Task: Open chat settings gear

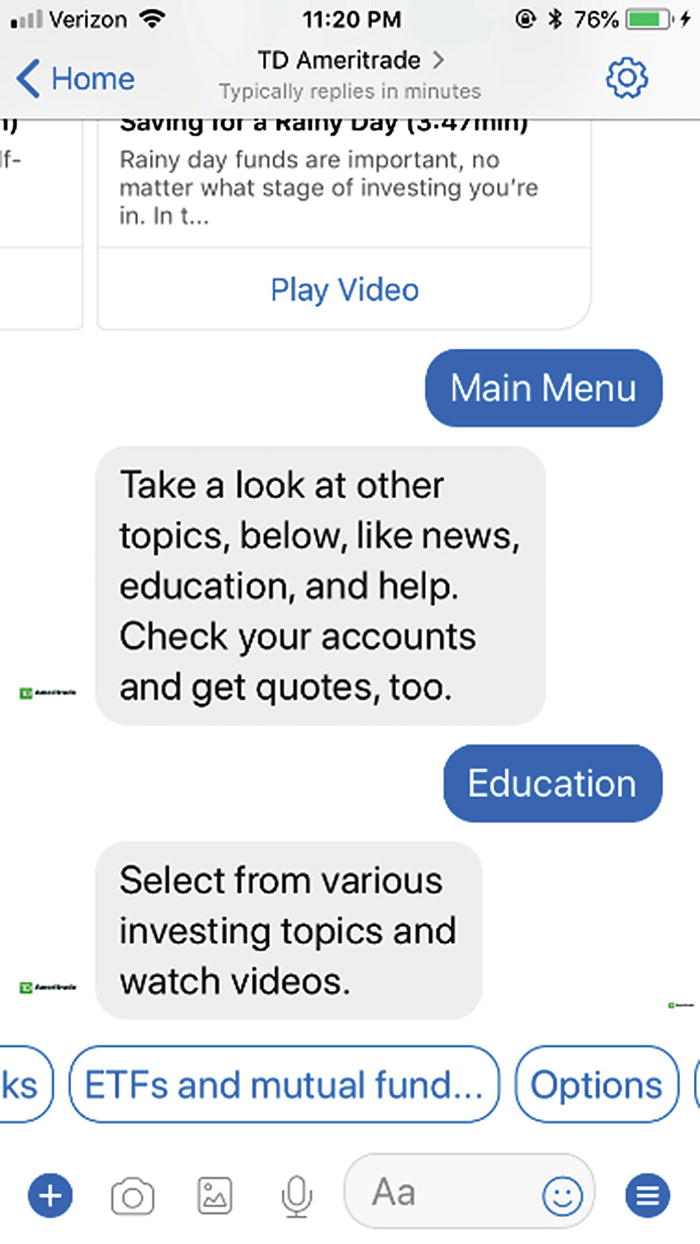Action: pyautogui.click(x=627, y=78)
